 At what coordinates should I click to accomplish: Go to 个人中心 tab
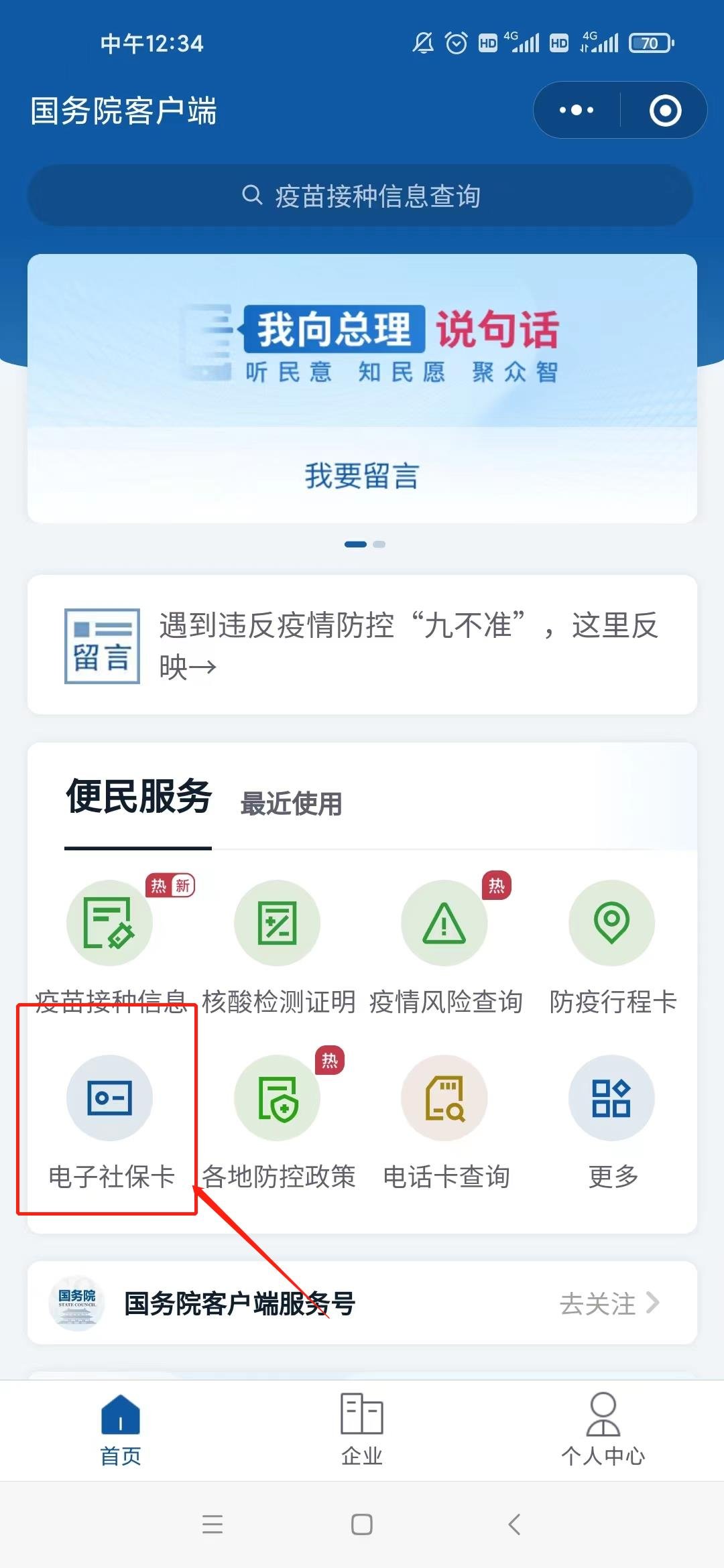click(603, 1429)
